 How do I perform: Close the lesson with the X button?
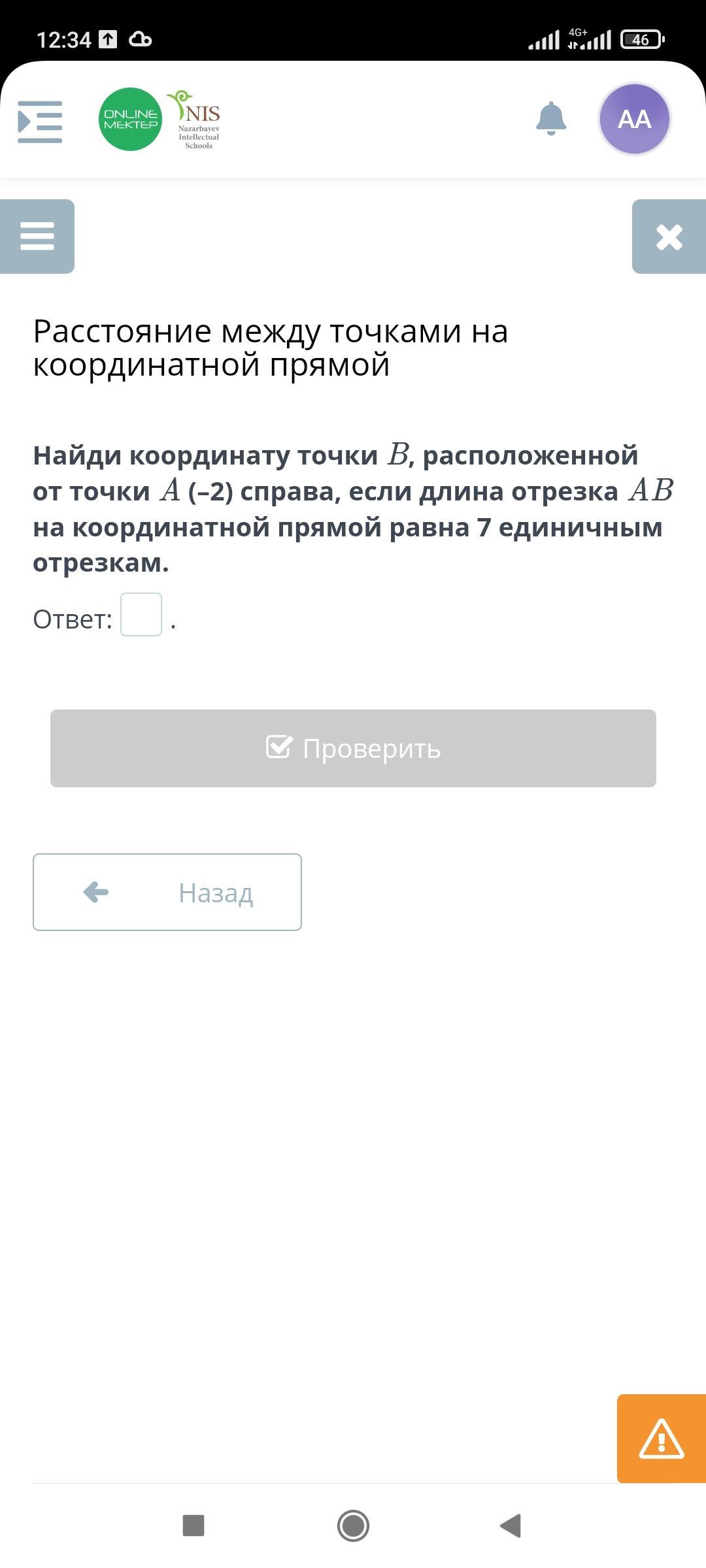pyautogui.click(x=669, y=237)
